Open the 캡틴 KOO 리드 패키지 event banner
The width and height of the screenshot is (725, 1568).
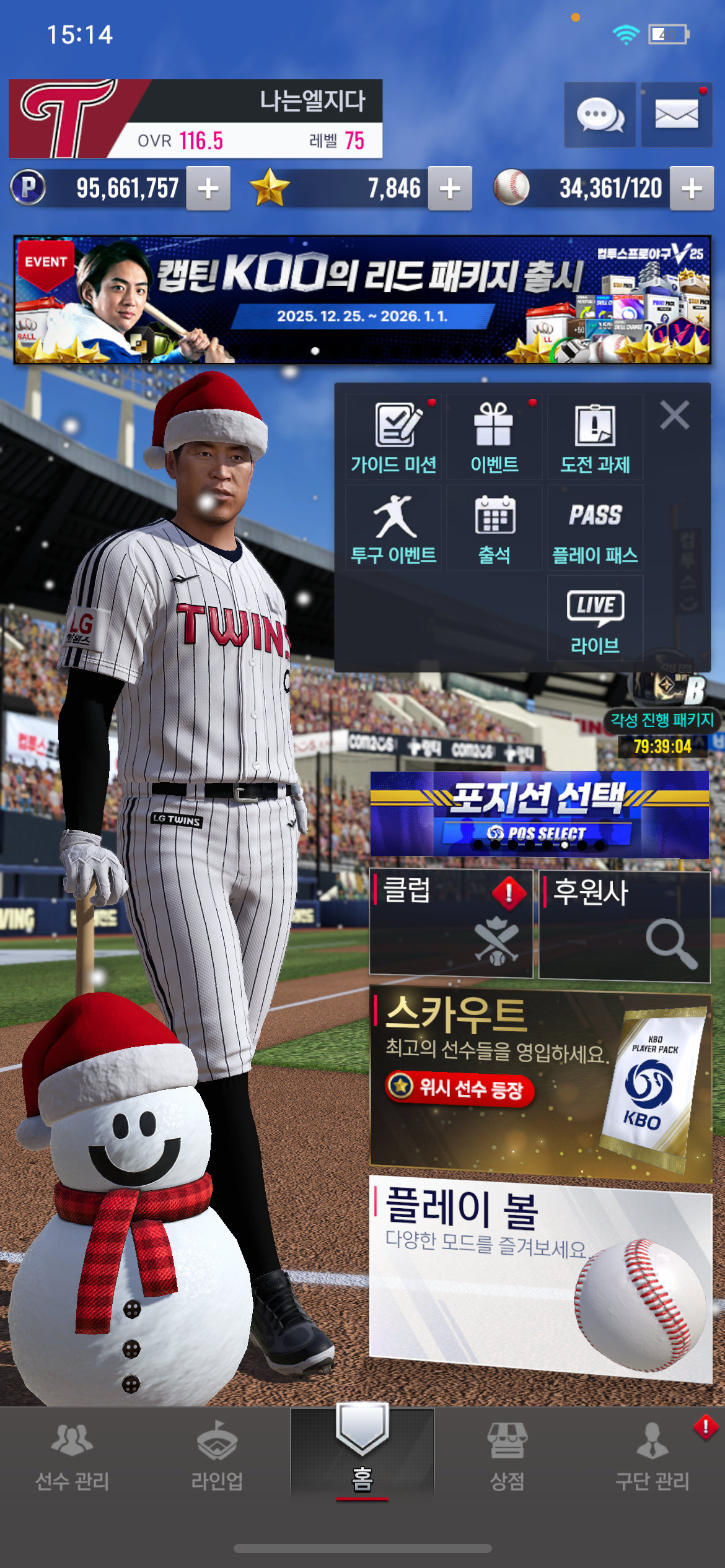pos(362,300)
